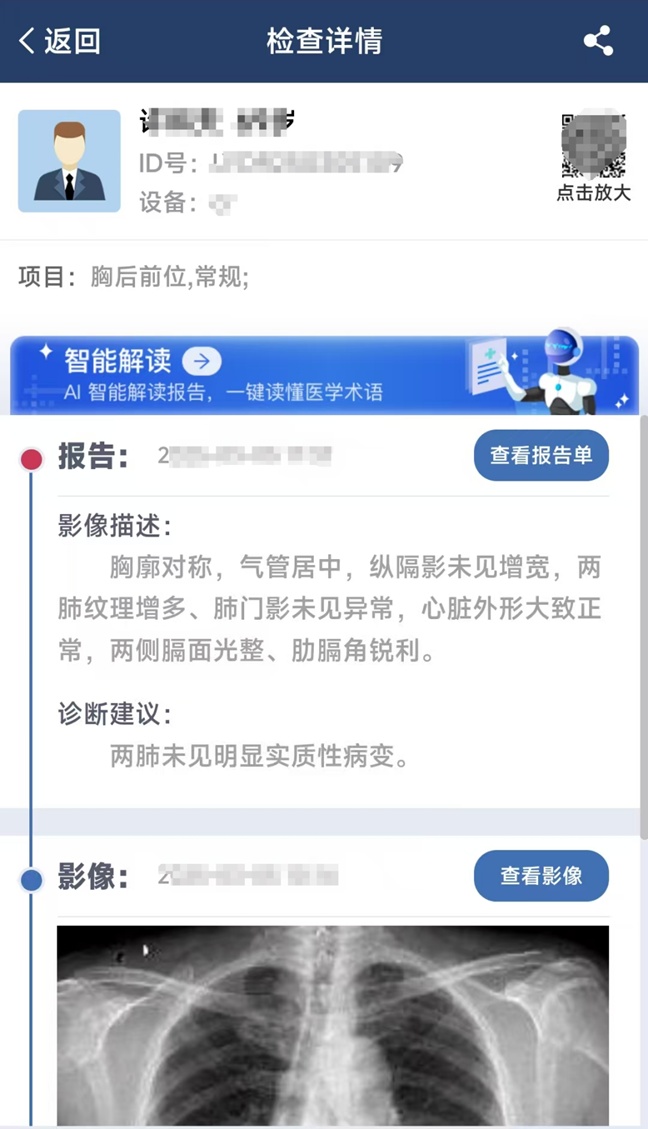Enlarge the QR code via 点击放大
The height and width of the screenshot is (1129, 648).
[594, 158]
